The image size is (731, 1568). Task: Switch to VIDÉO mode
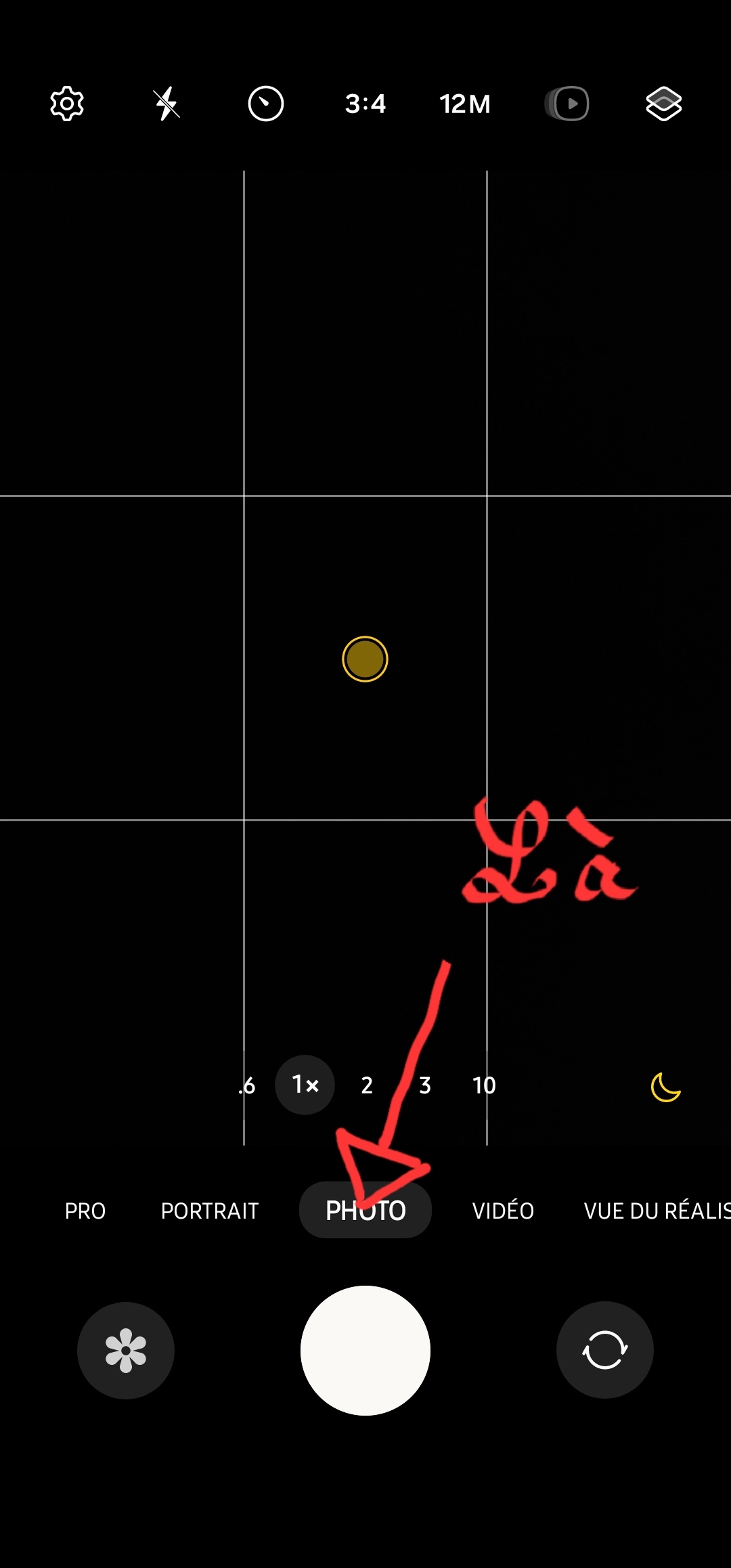click(503, 1211)
